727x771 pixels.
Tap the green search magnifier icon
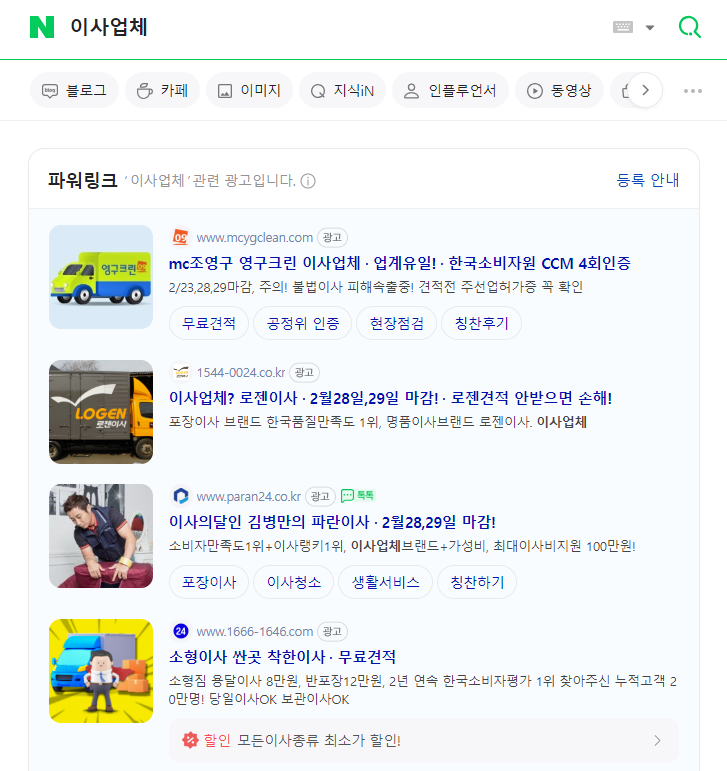pyautogui.click(x=689, y=27)
